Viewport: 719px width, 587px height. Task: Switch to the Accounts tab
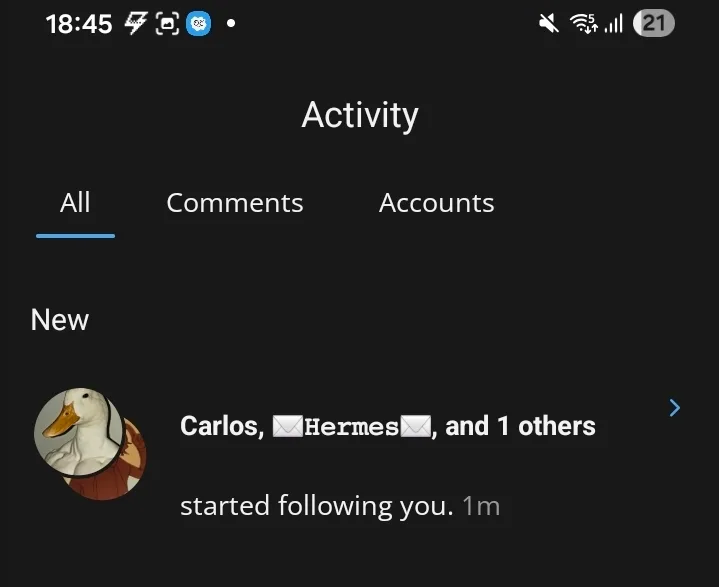tap(436, 203)
